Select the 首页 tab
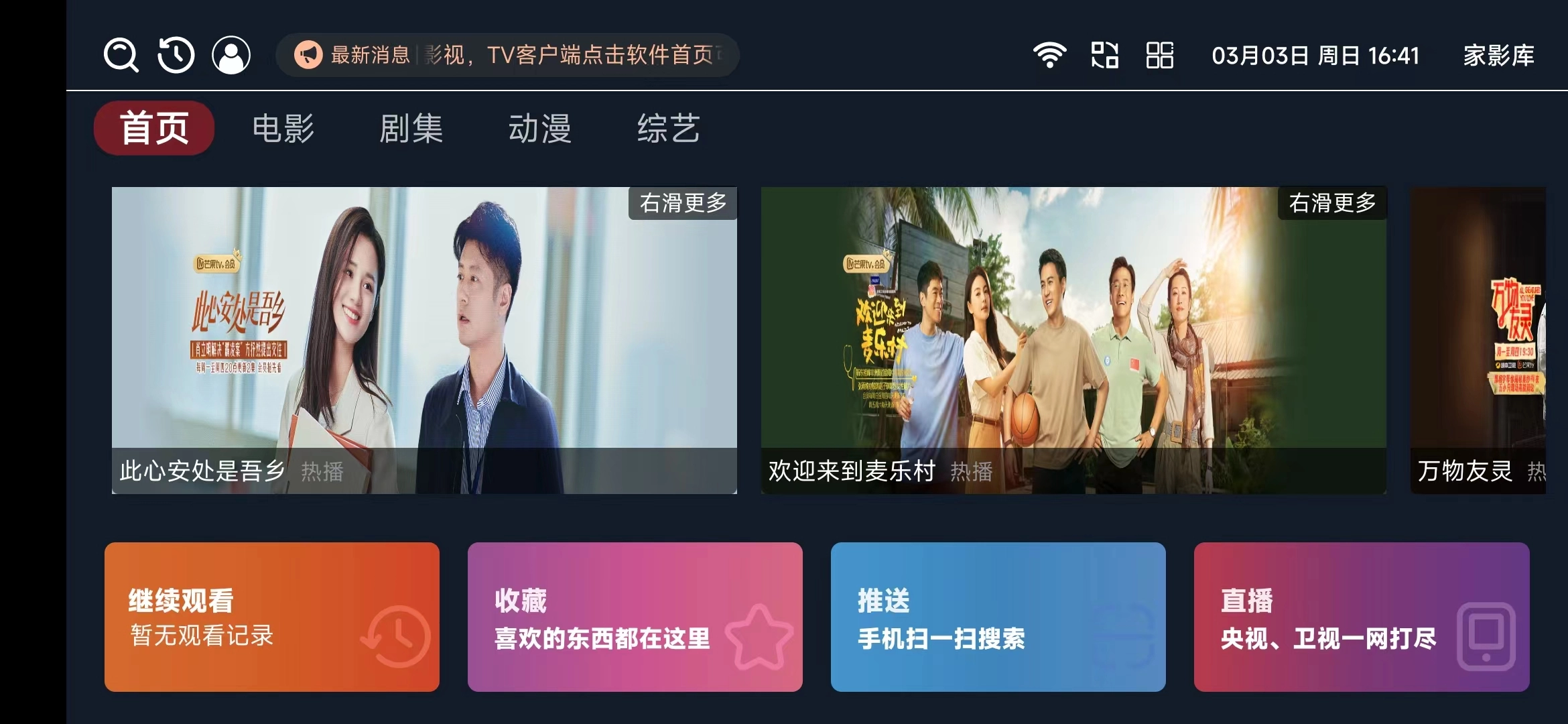The width and height of the screenshot is (1568, 724). point(154,128)
